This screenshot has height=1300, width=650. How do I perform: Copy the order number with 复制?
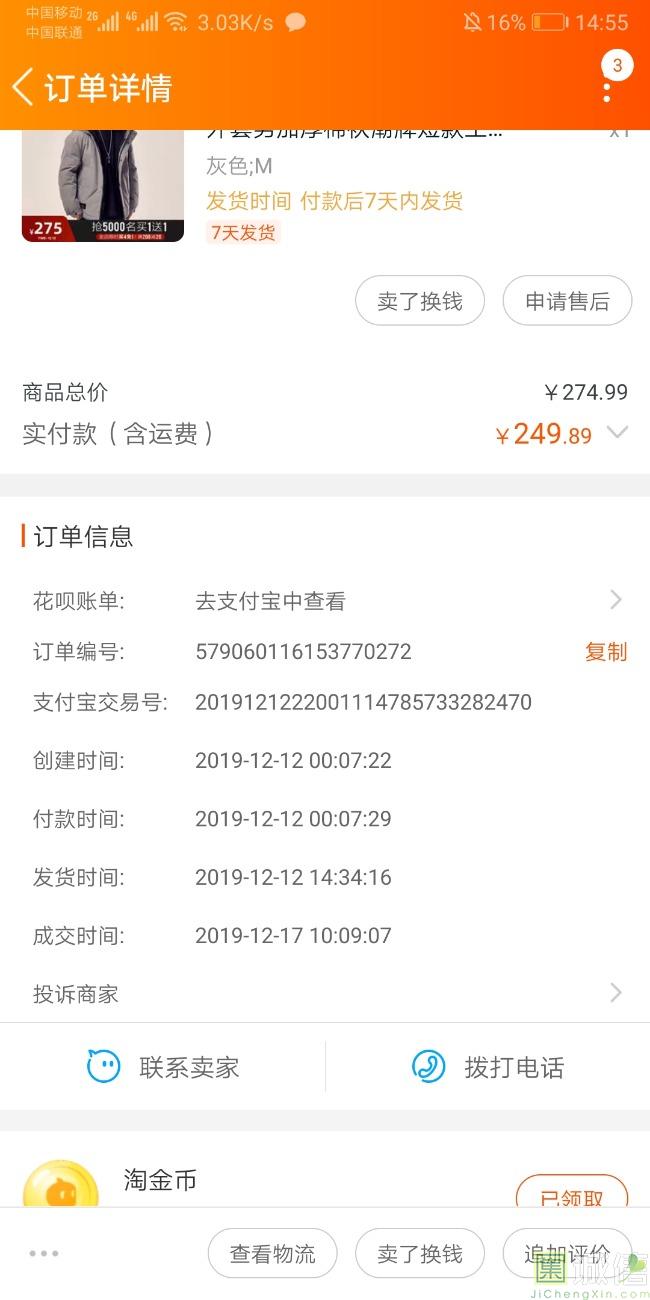[x=605, y=652]
